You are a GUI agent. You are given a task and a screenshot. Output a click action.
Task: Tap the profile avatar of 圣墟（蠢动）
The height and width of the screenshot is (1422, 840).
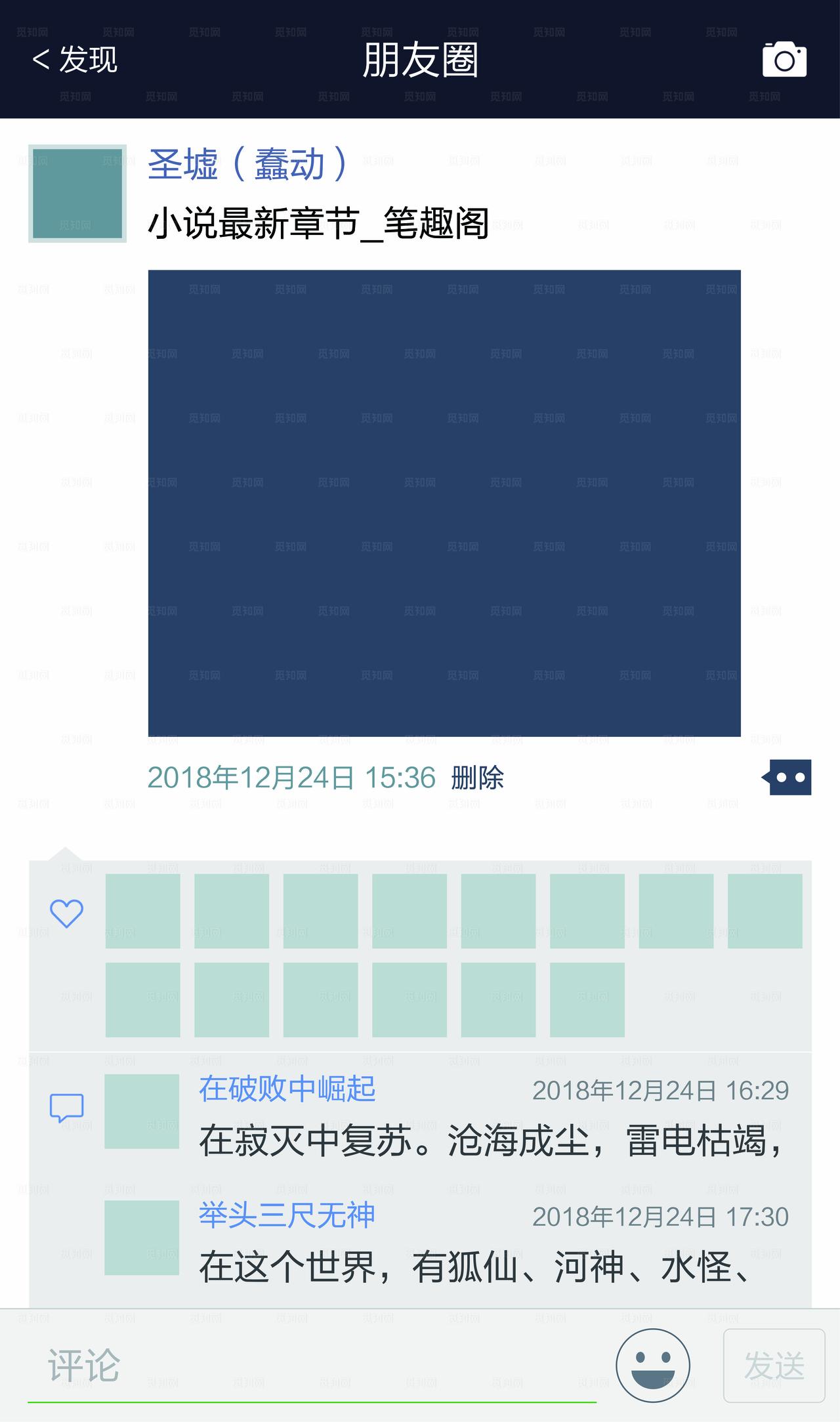coord(77,192)
